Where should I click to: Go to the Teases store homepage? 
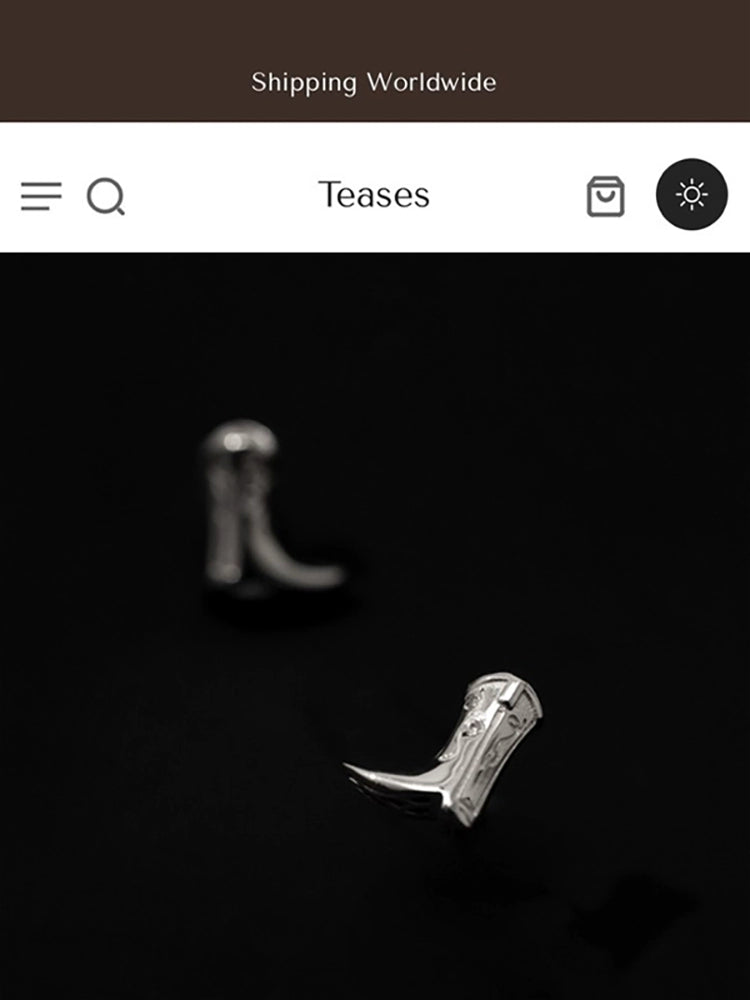coord(374,194)
